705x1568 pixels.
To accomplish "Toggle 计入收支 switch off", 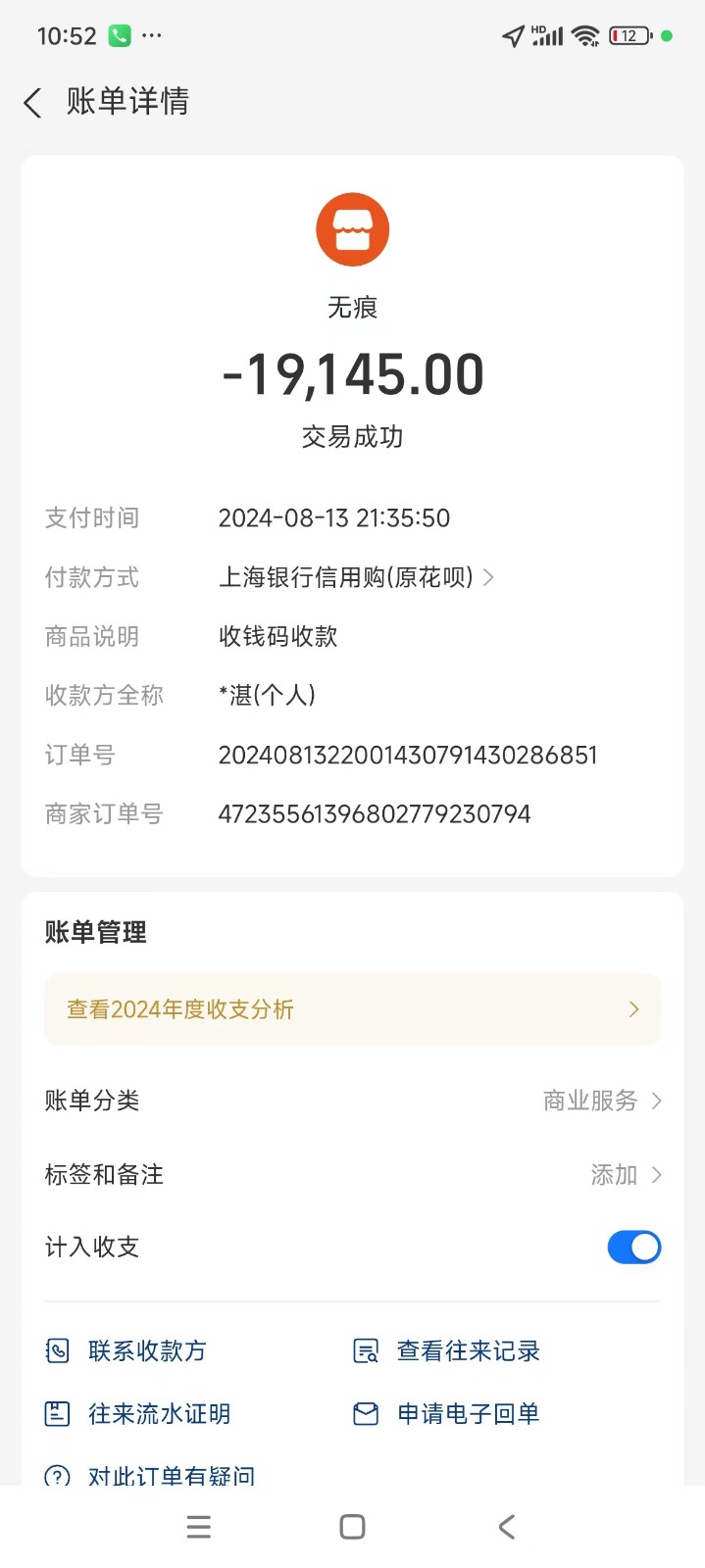I will click(633, 1248).
